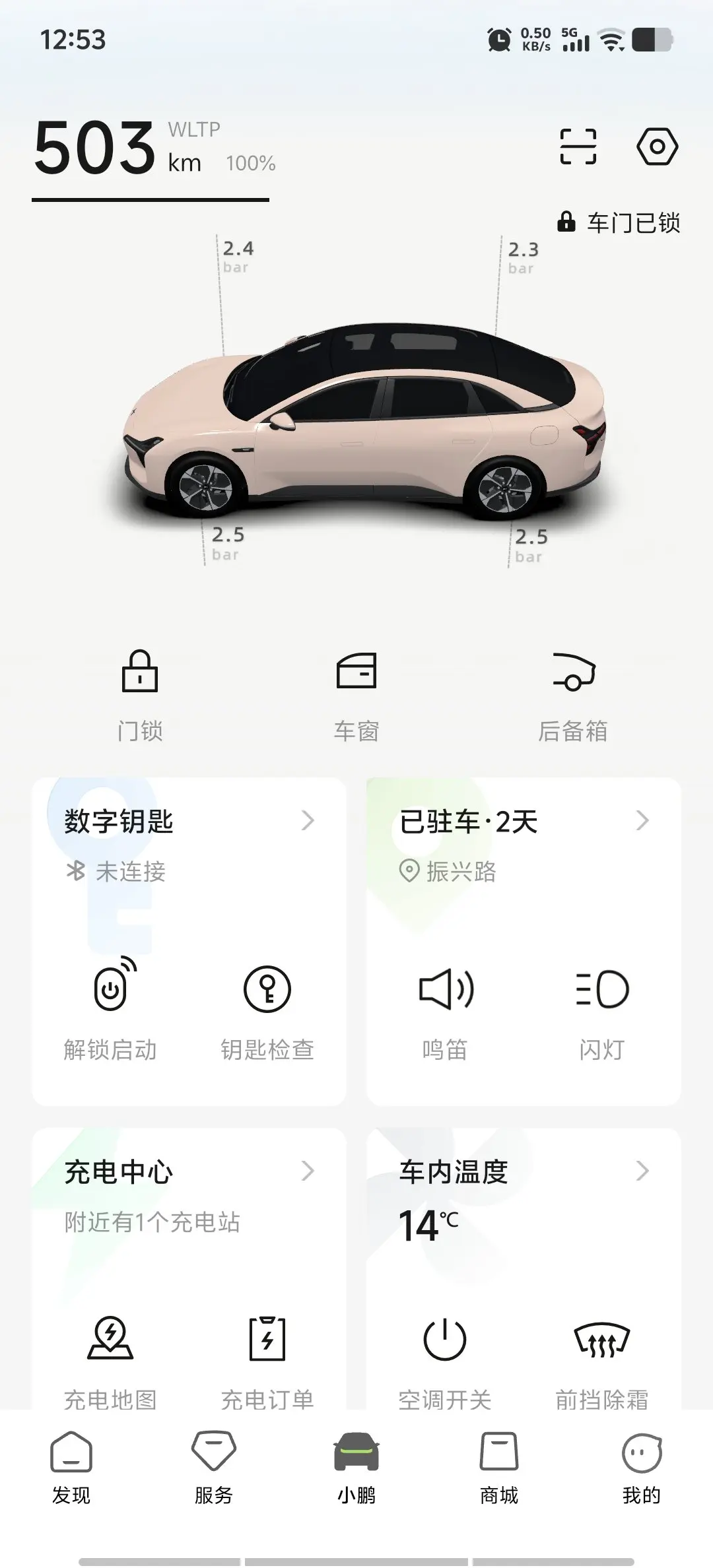Image resolution: width=713 pixels, height=1568 pixels.
Task: Open the scan QR code icon
Action: click(x=578, y=147)
